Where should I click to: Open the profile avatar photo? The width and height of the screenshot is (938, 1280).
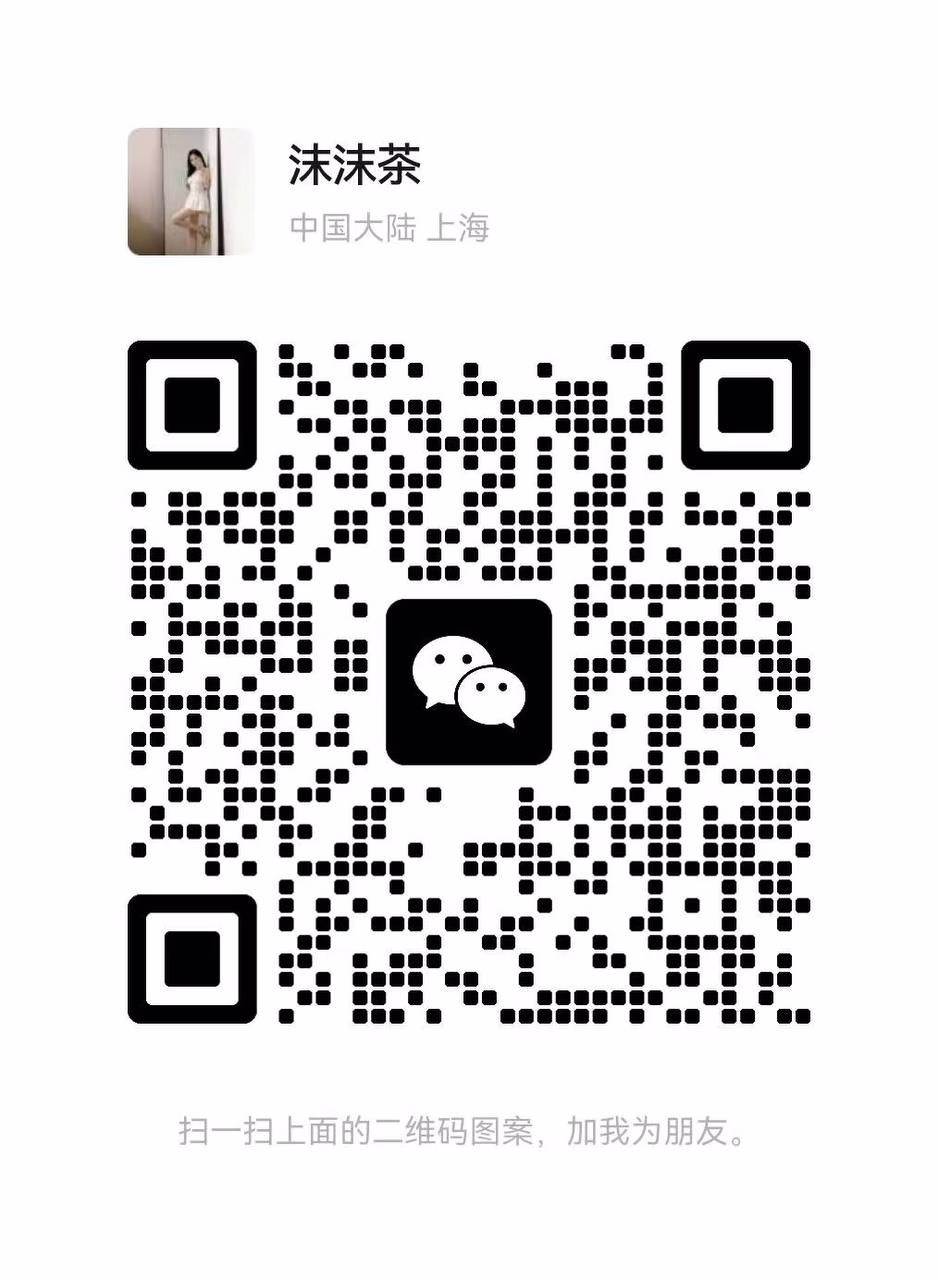point(190,190)
